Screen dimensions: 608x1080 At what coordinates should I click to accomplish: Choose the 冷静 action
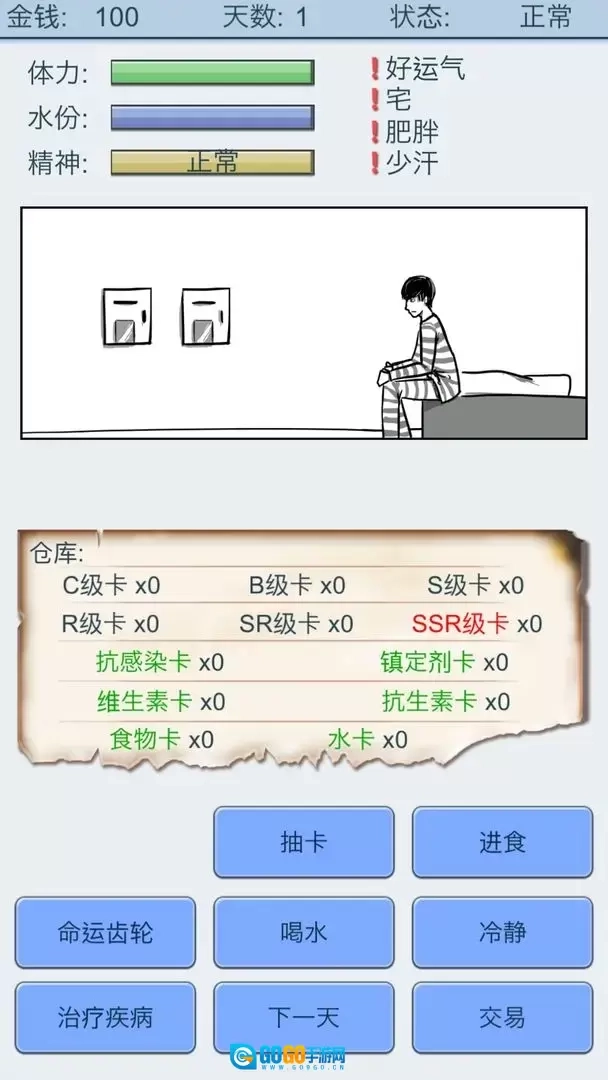click(x=502, y=932)
